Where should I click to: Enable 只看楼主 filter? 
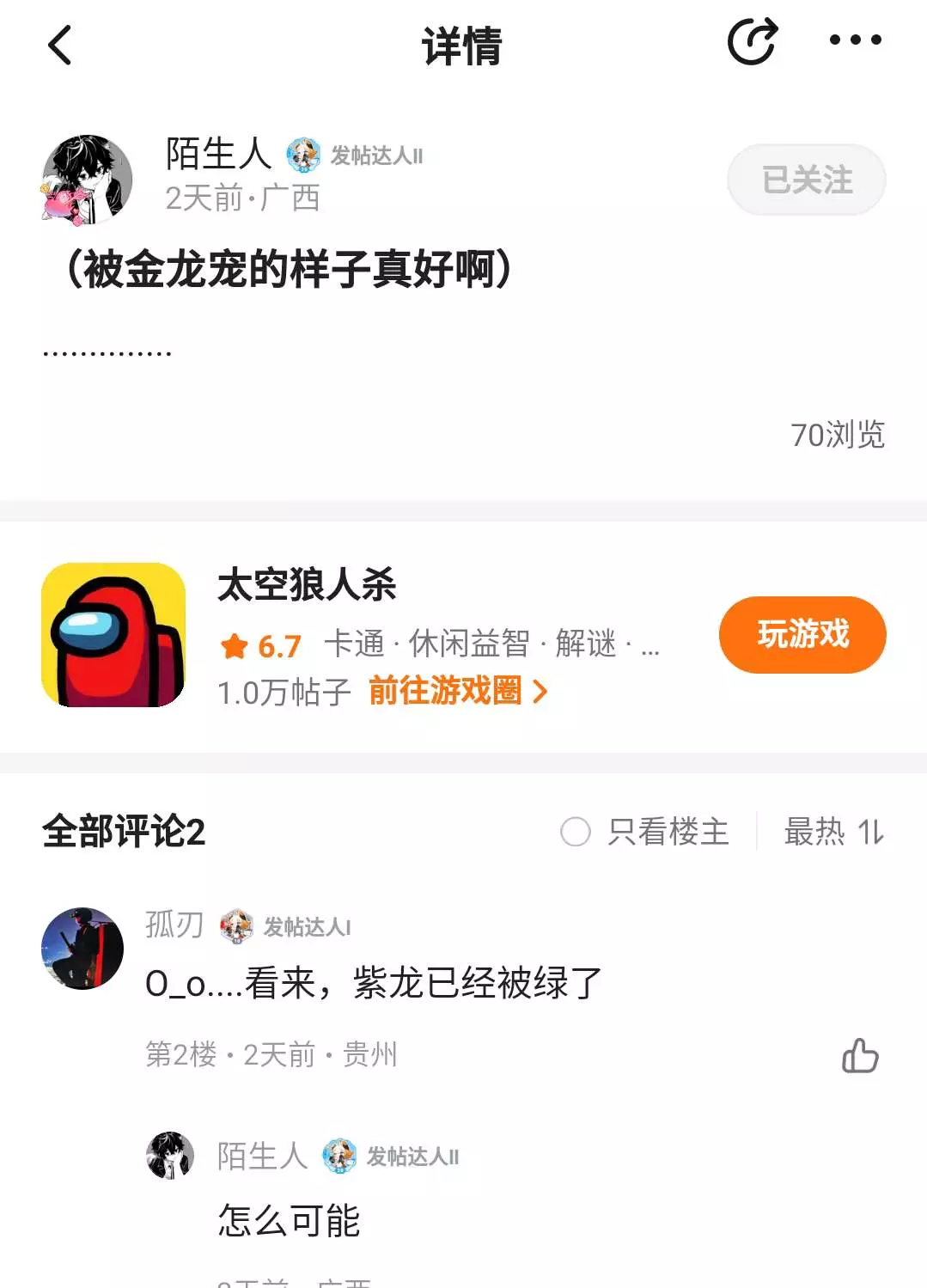click(576, 832)
